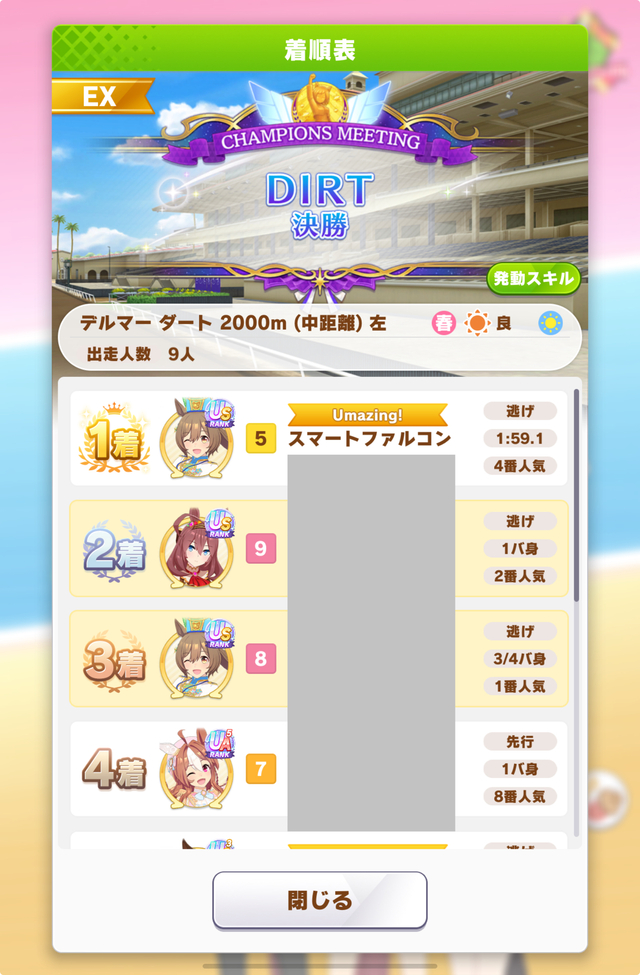
Task: Open the 発動スキル activated skills list
Action: point(533,278)
